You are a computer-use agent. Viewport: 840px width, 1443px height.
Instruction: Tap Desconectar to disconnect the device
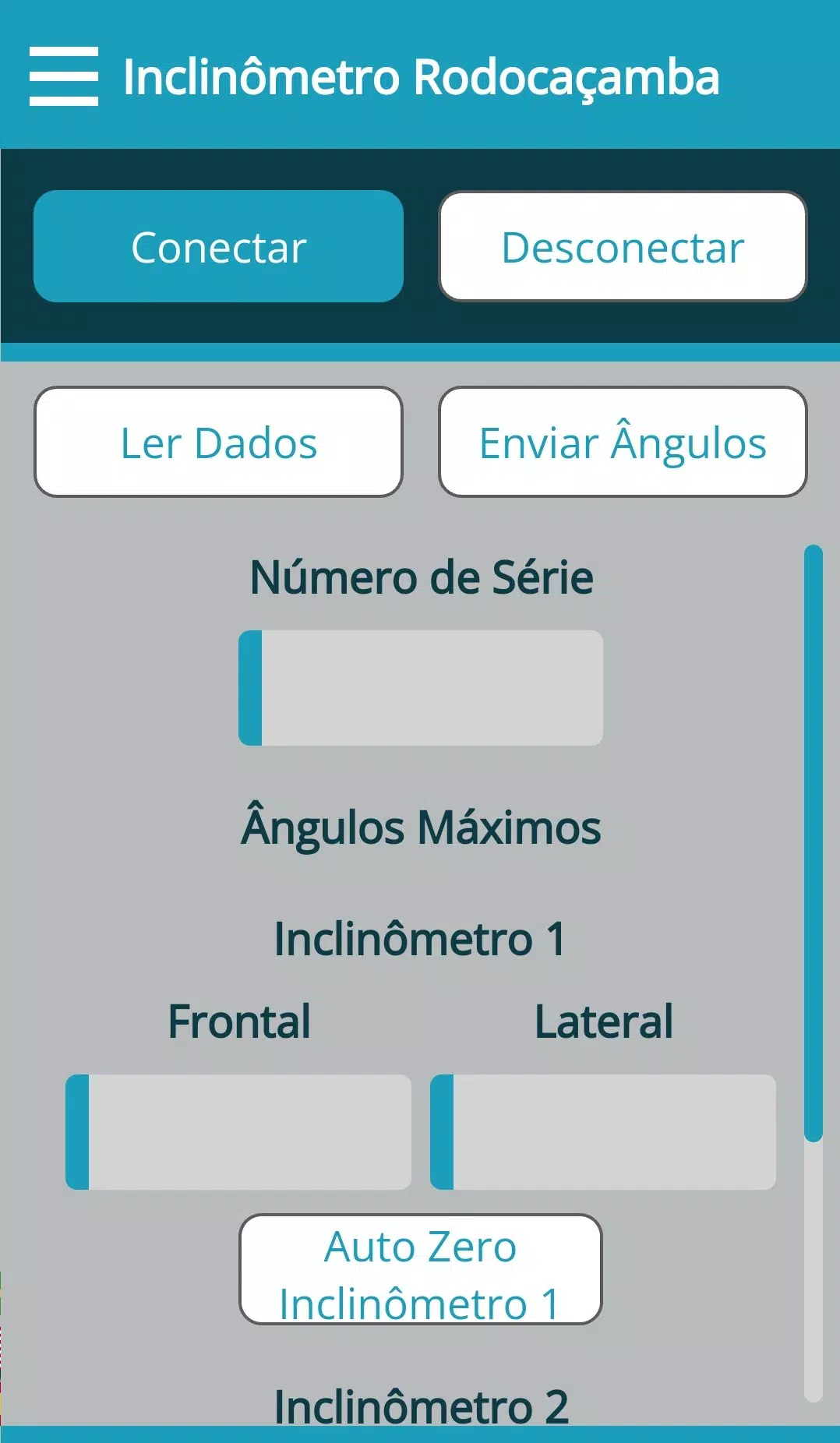coord(623,247)
